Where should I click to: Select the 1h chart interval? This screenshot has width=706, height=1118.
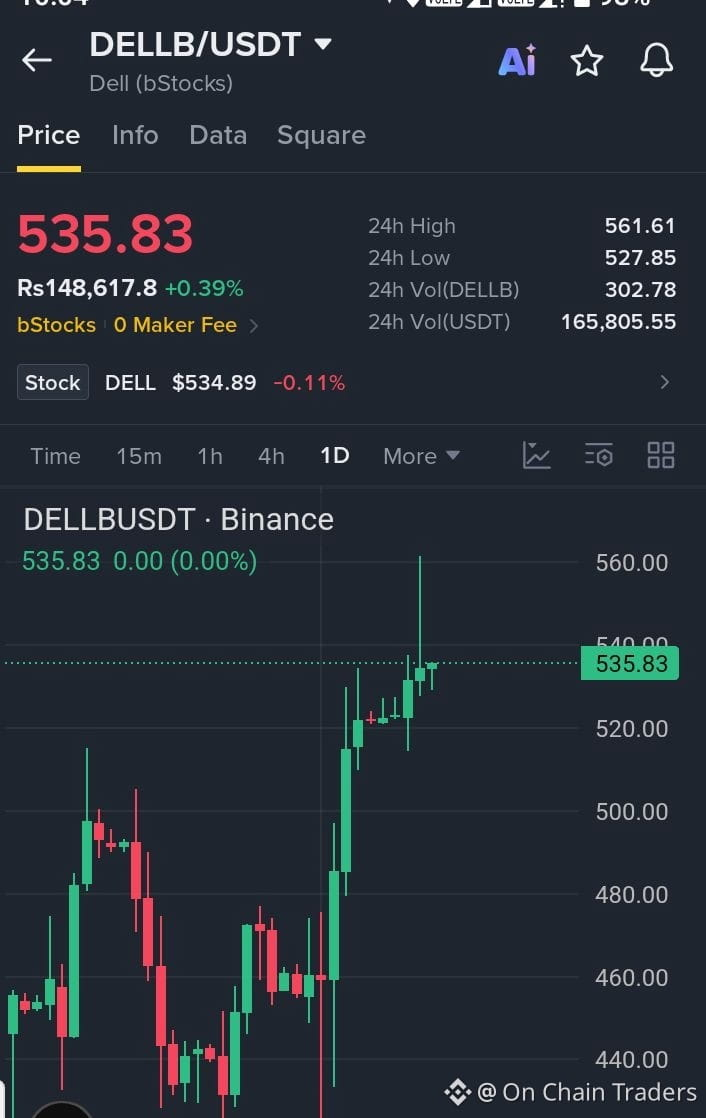click(x=210, y=456)
